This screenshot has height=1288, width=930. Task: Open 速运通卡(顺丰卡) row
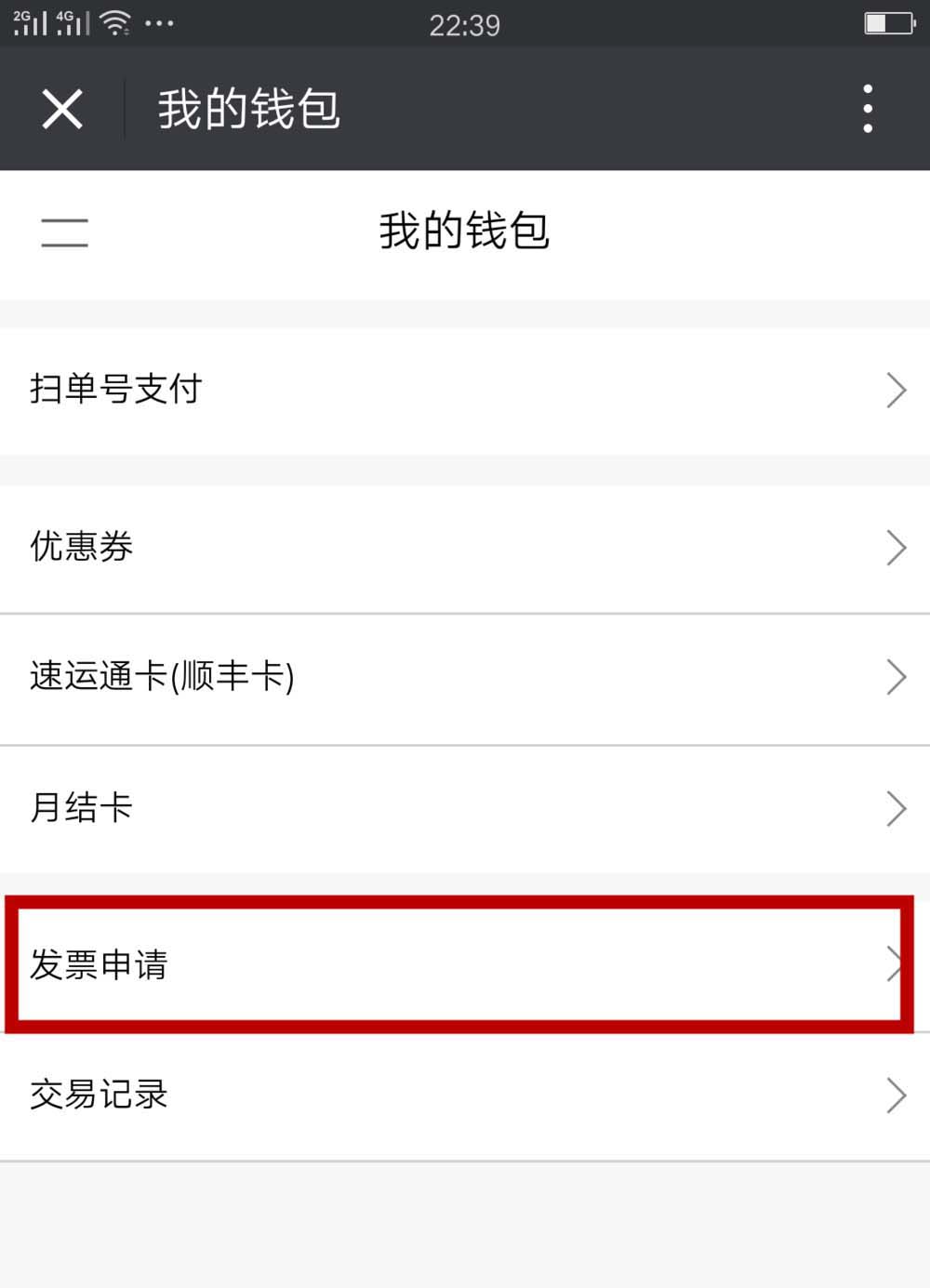click(x=465, y=677)
